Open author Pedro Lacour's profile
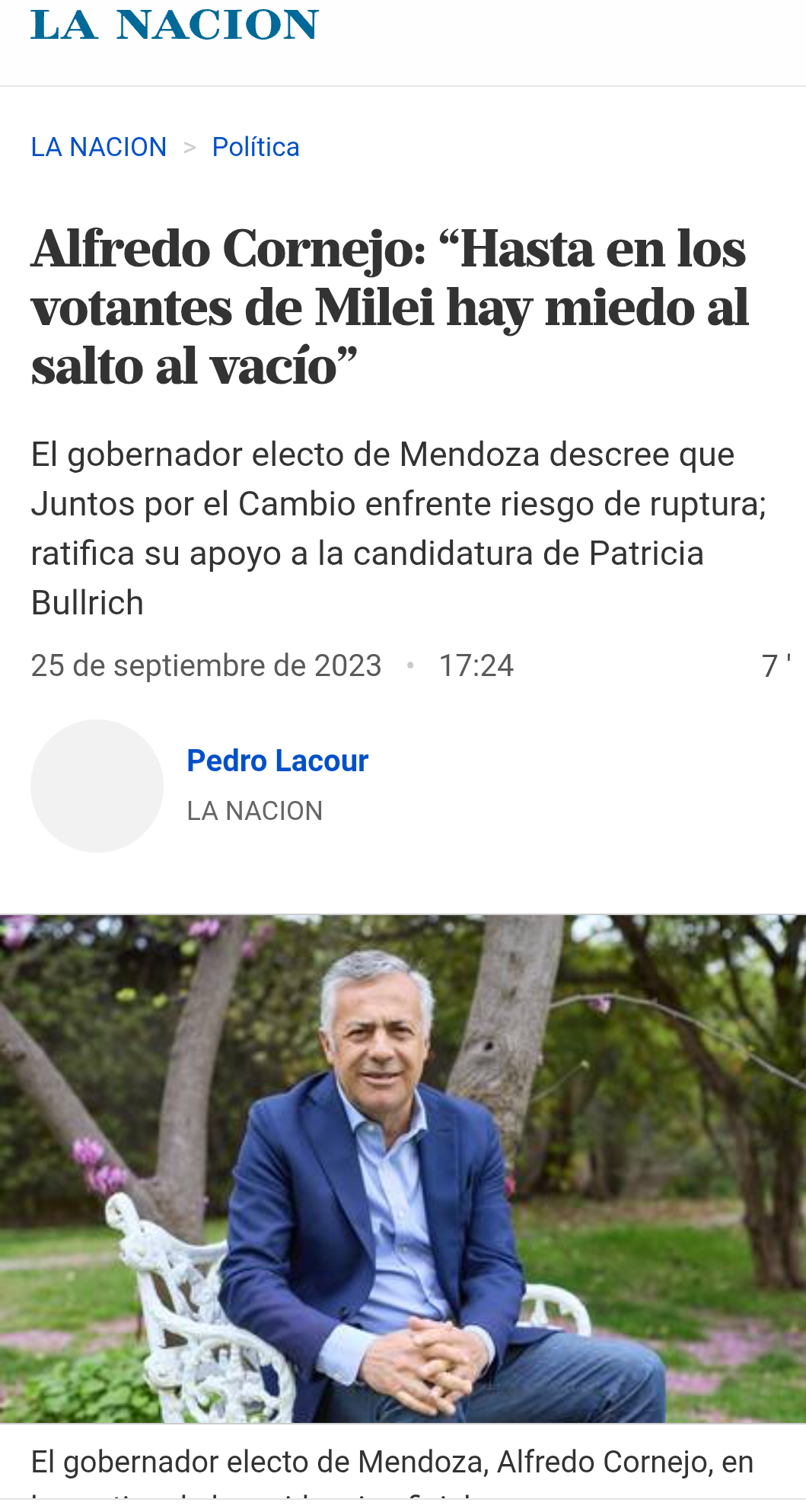This screenshot has width=806, height=1512. 278,761
